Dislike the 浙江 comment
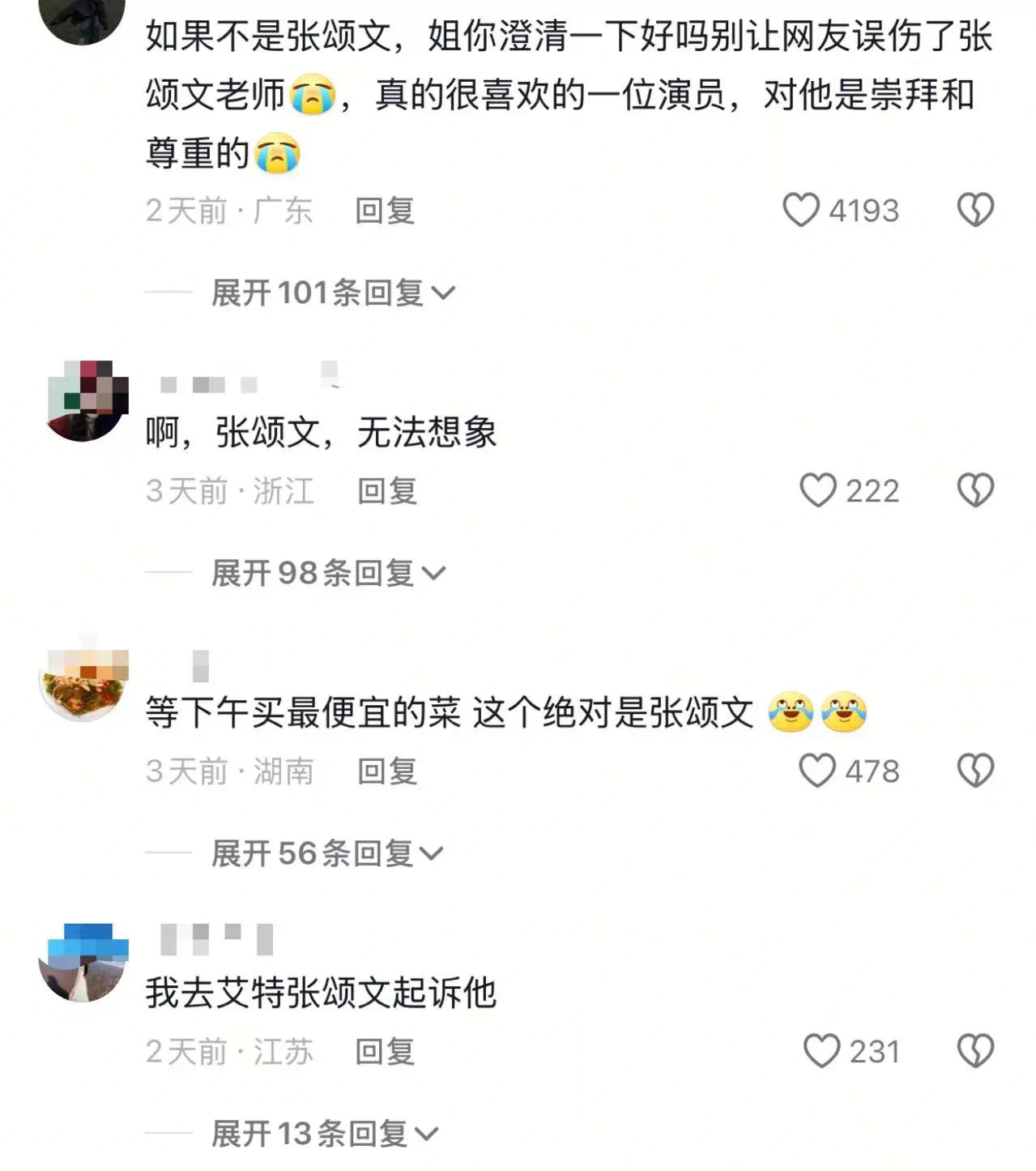The image size is (1036, 1171). tap(975, 491)
